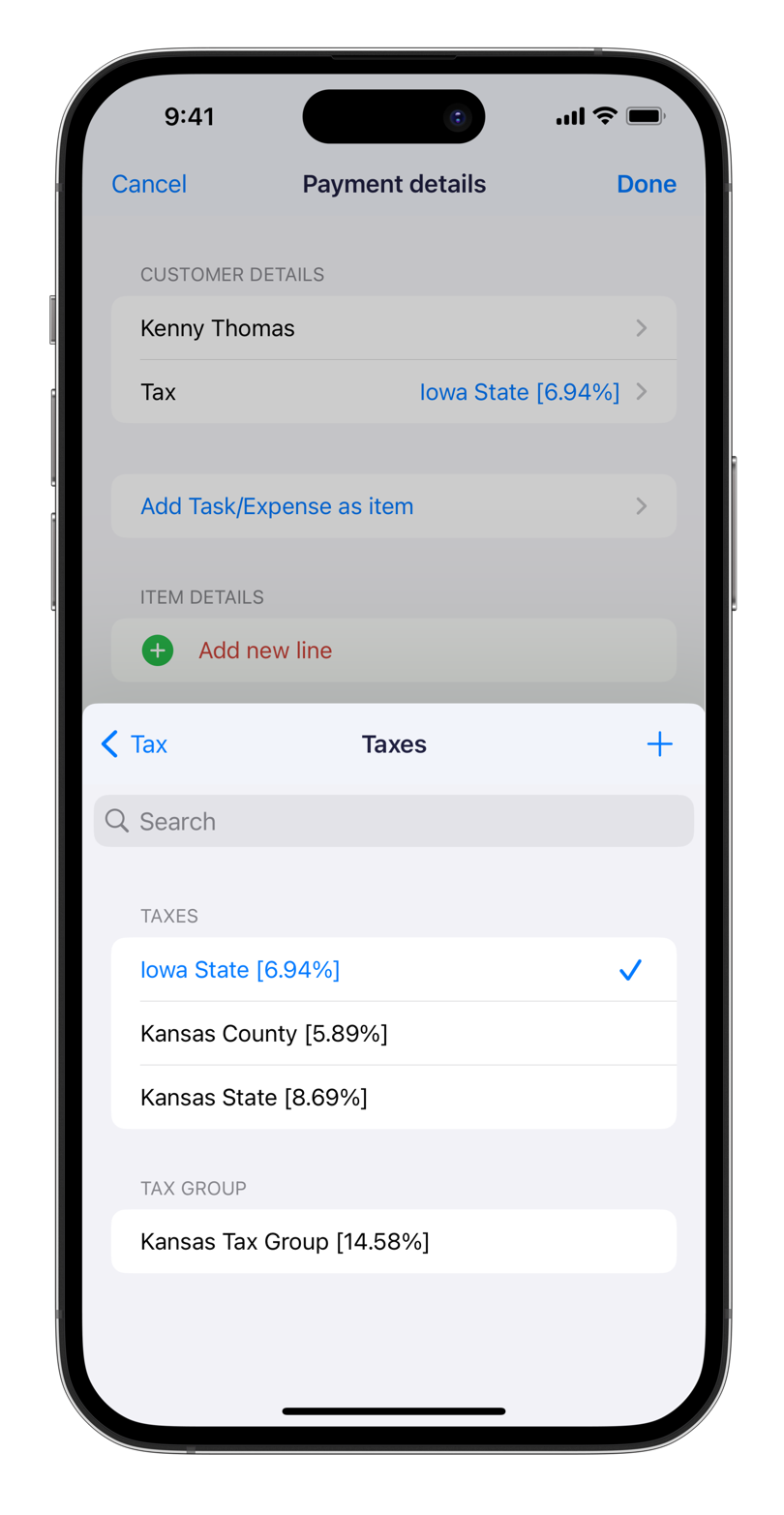
Task: Tap the Search field in Taxes
Action: (393, 821)
